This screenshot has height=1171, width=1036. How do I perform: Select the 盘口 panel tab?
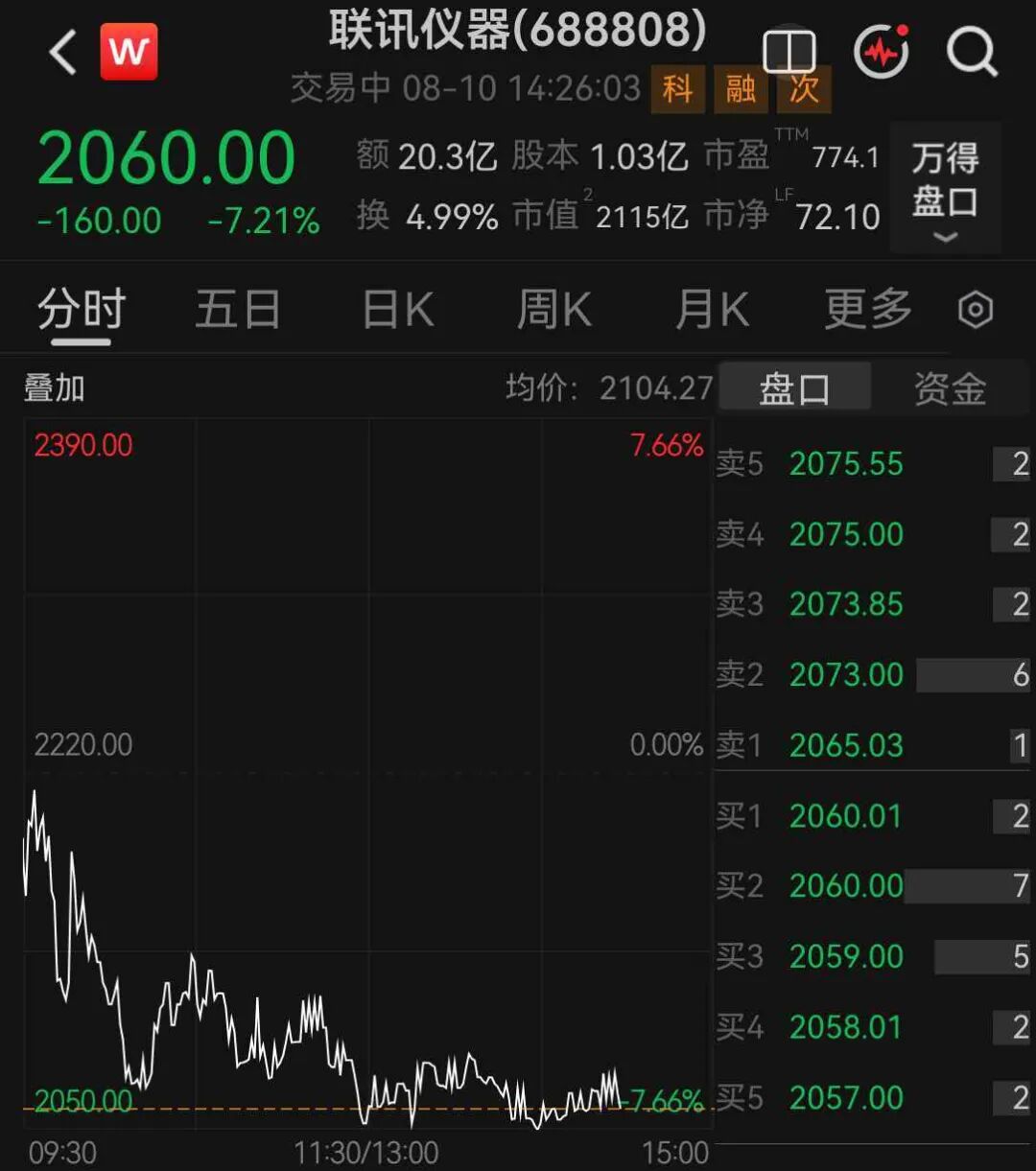tap(794, 389)
